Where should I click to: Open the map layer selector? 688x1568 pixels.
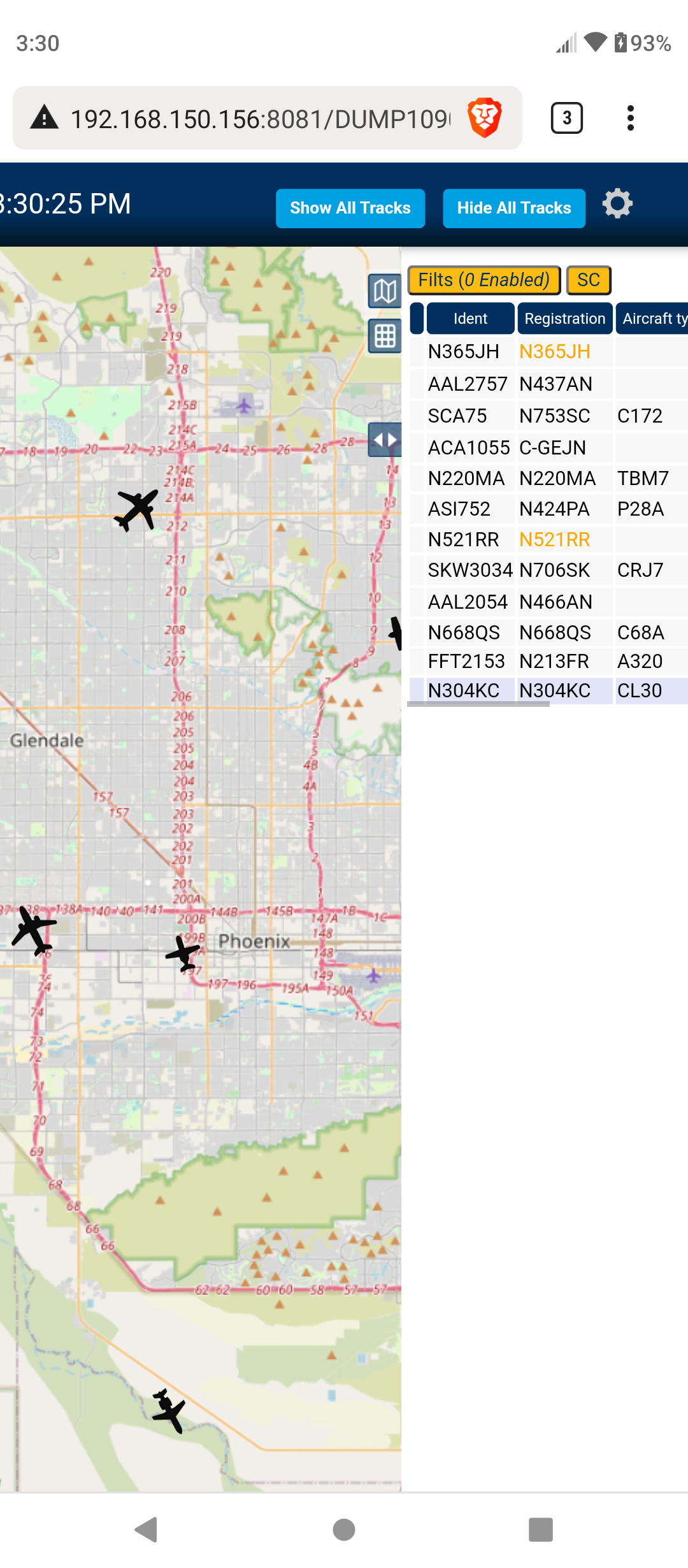385,291
